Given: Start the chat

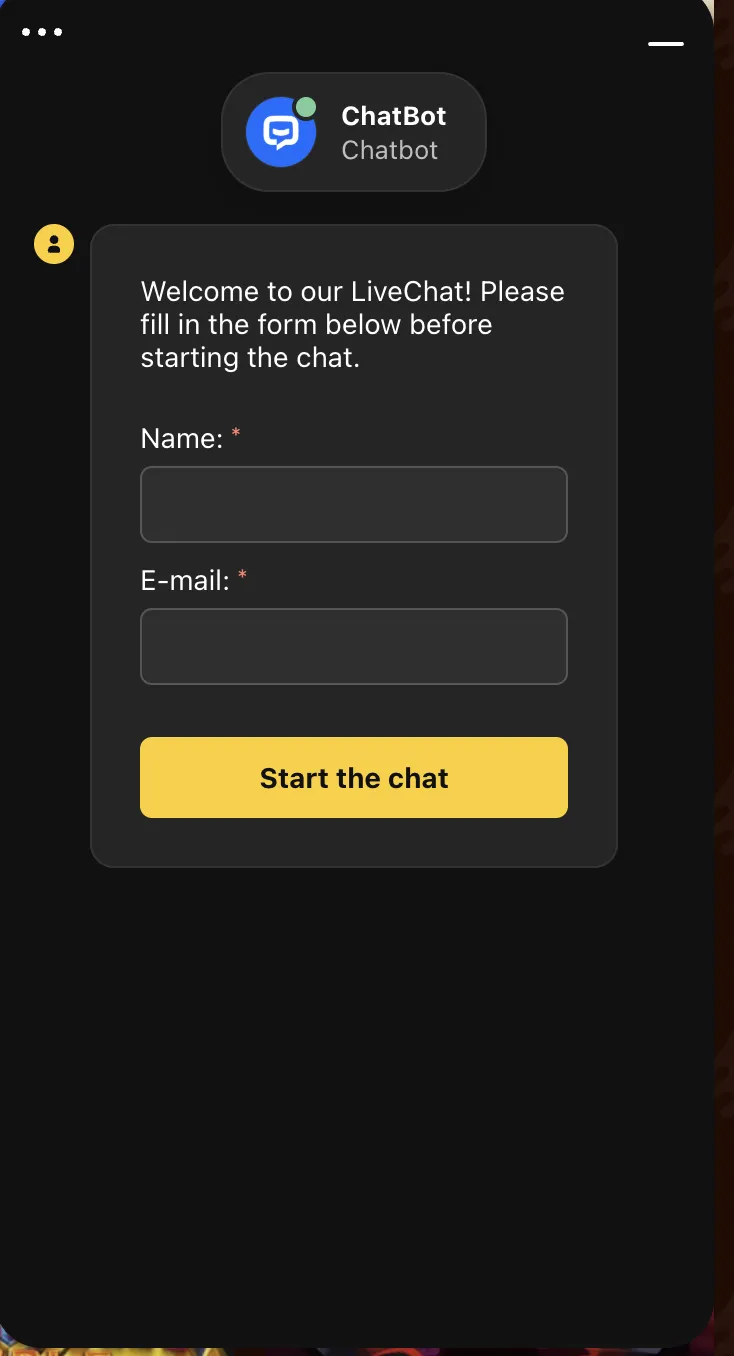Looking at the screenshot, I should (353, 778).
